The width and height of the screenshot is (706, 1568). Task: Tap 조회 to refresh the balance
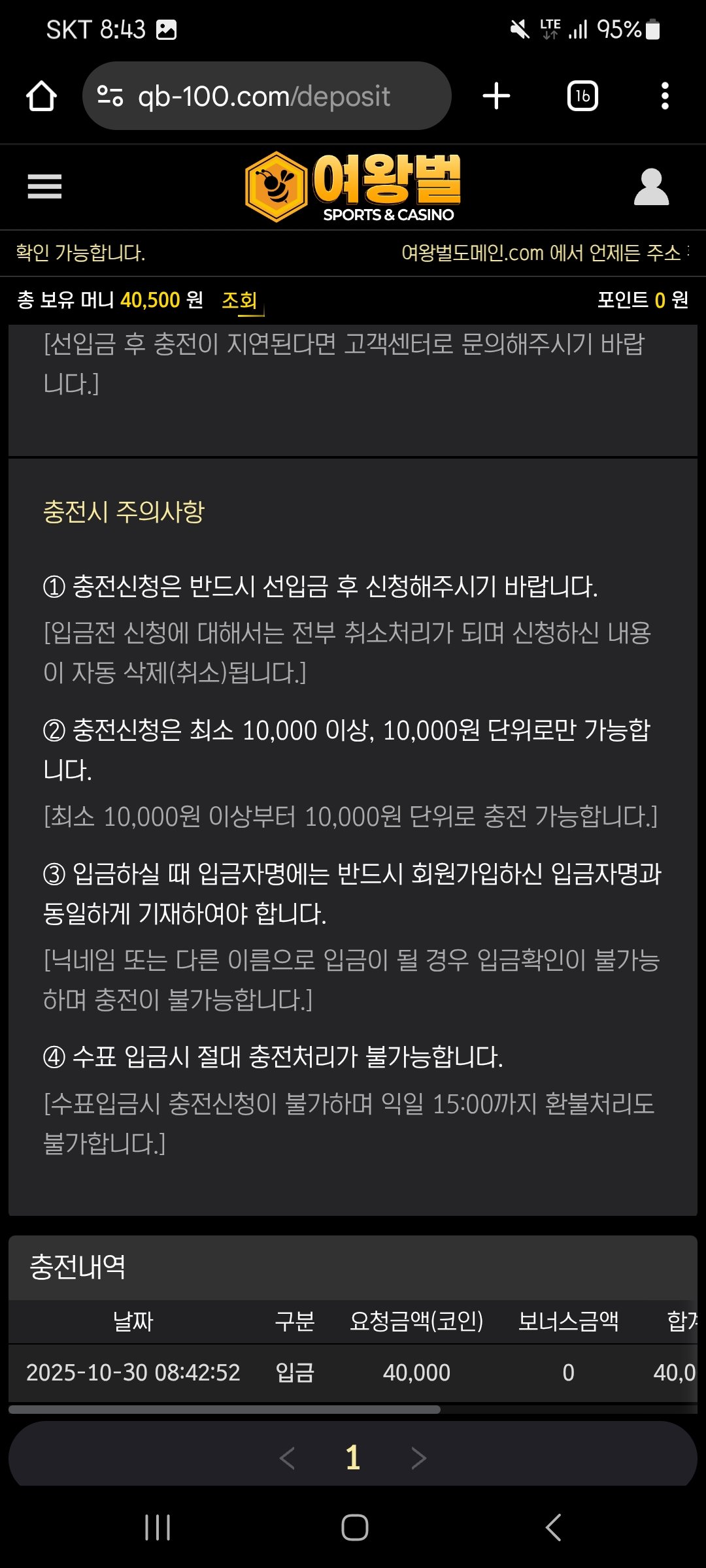[x=240, y=301]
